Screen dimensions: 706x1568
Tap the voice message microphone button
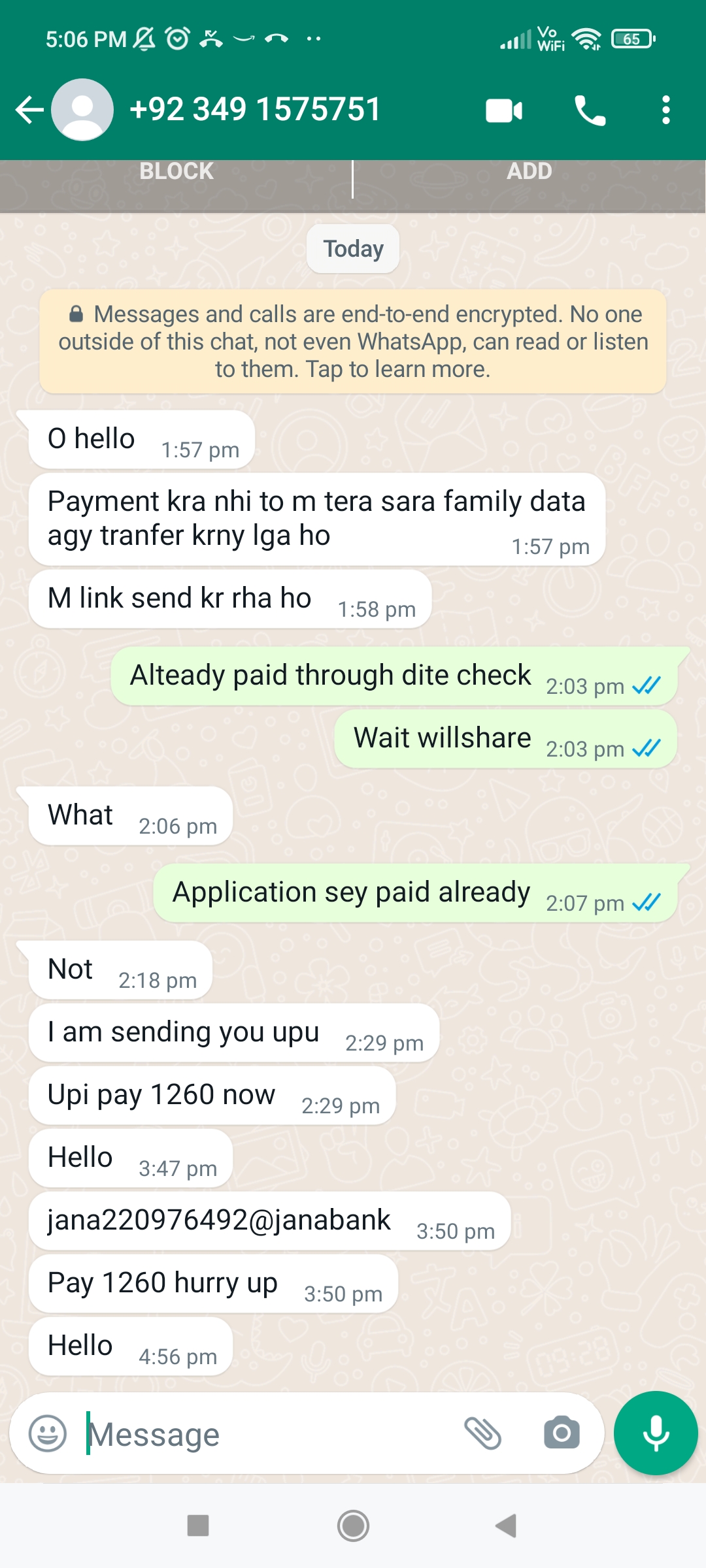[x=656, y=1433]
